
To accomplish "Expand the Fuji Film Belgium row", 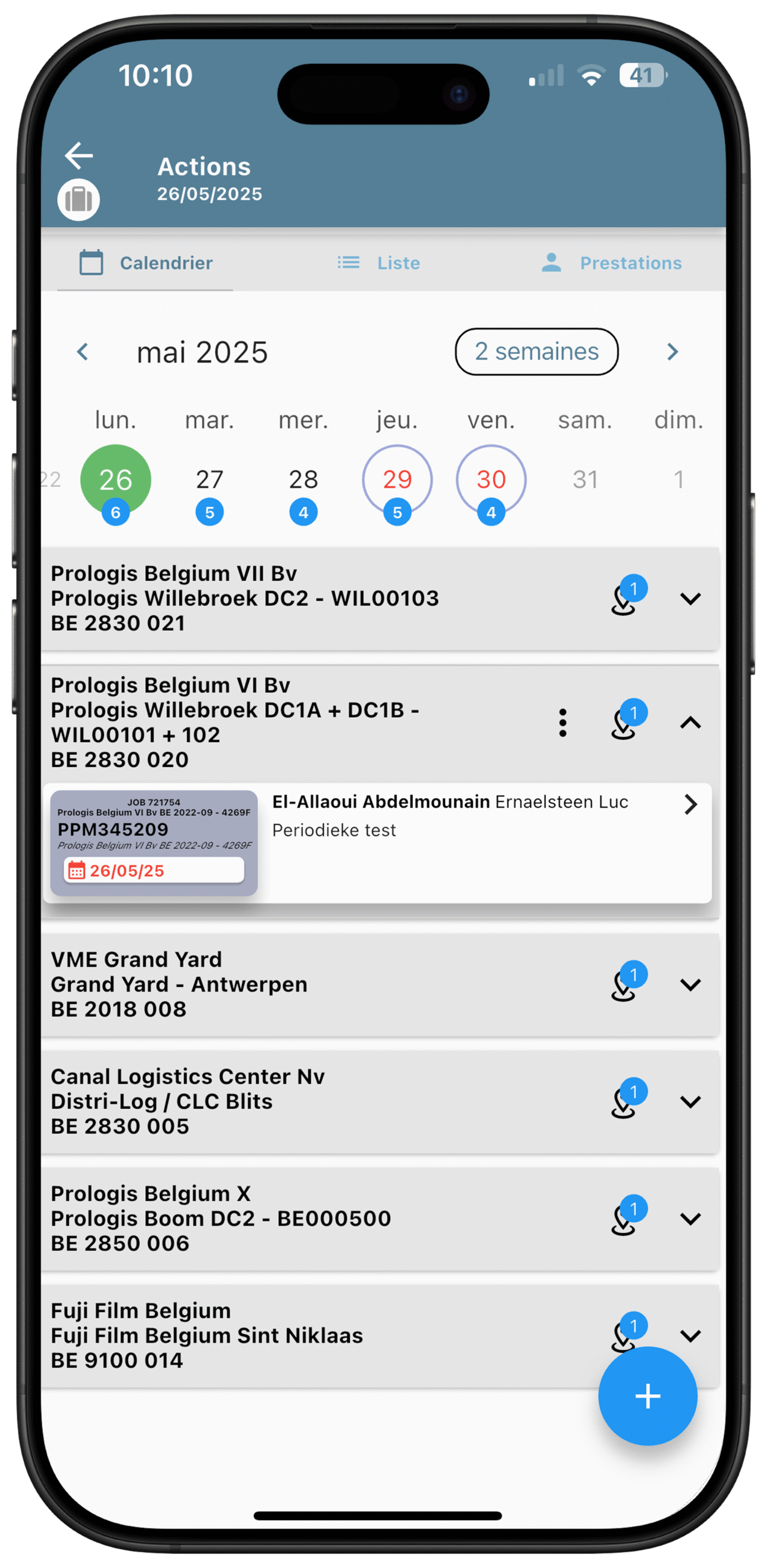I will click(690, 1335).
